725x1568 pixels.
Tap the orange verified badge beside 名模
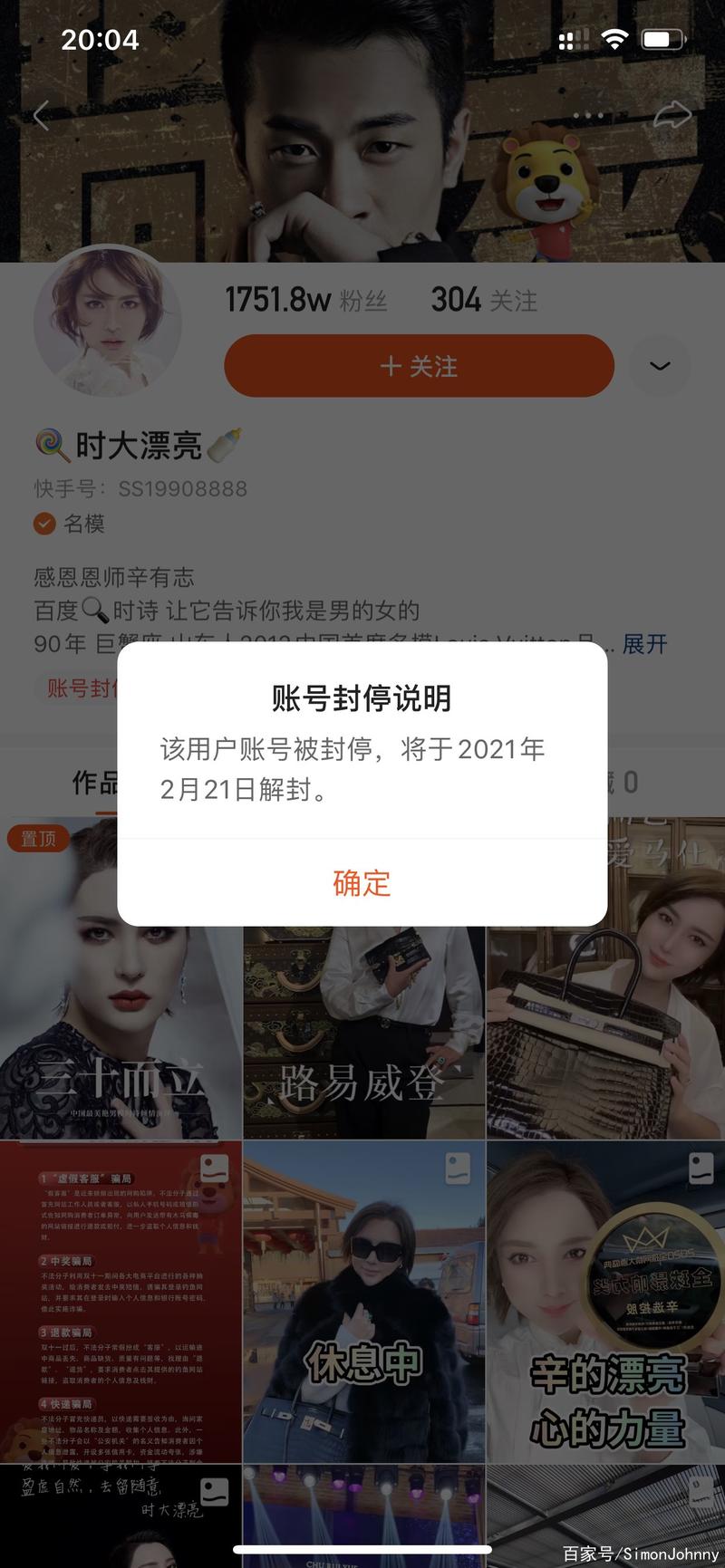click(x=43, y=524)
